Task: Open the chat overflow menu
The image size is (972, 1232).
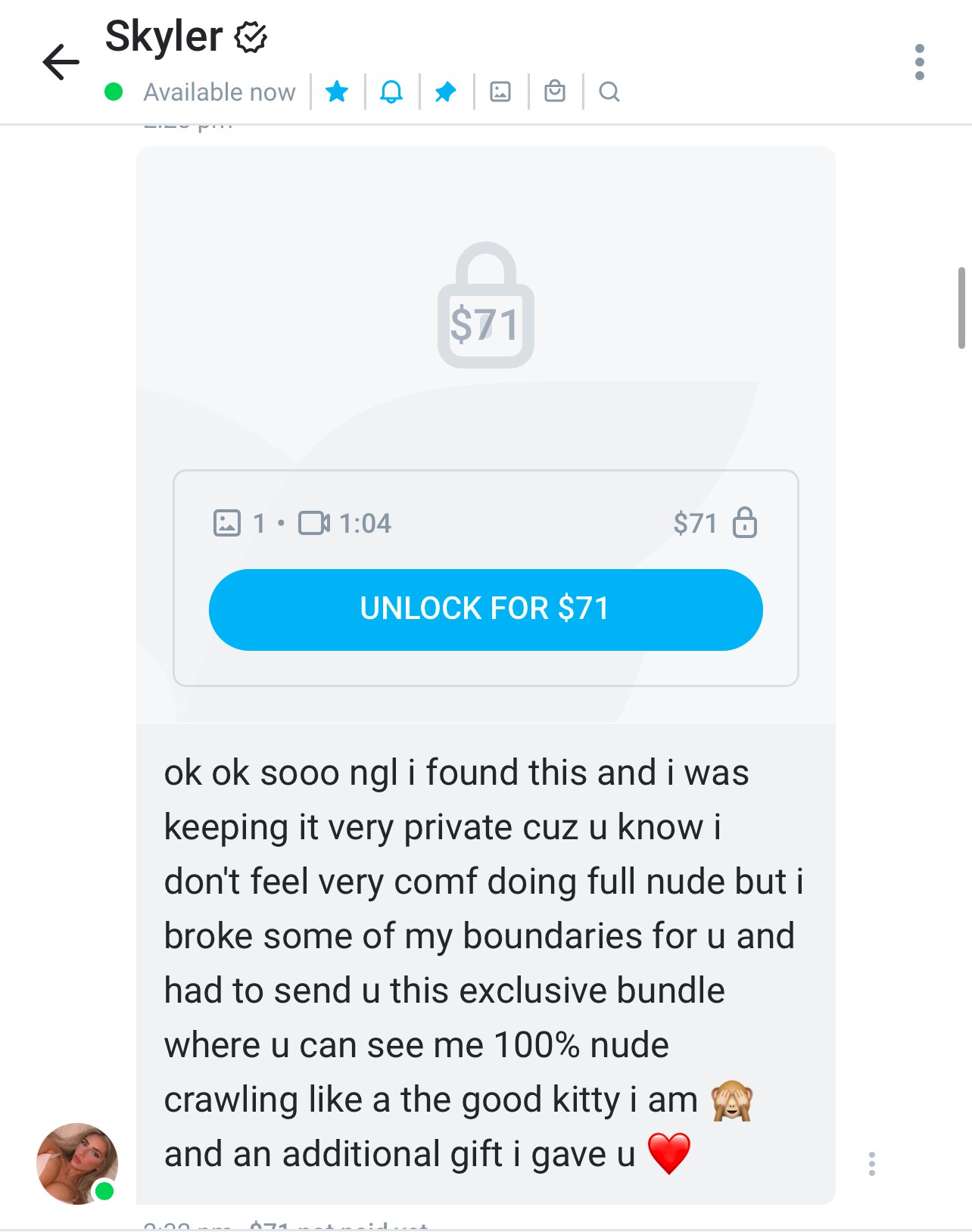Action: click(919, 62)
